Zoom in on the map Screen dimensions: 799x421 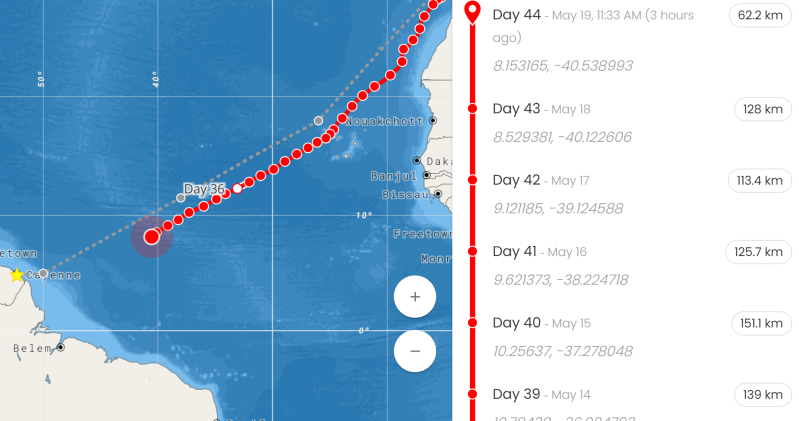tap(415, 297)
